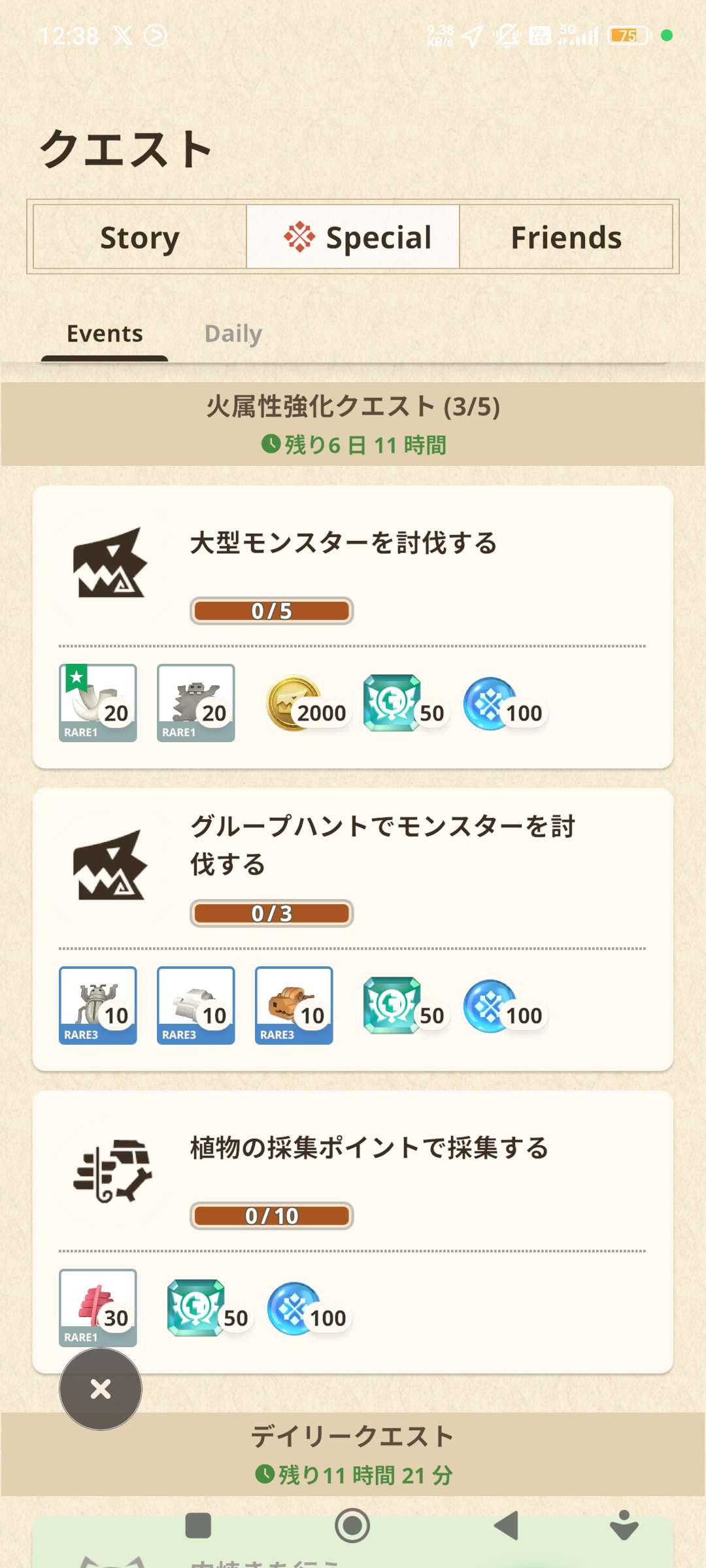Switch to the Daily sub-tab
The height and width of the screenshot is (1568, 706).
pos(233,334)
